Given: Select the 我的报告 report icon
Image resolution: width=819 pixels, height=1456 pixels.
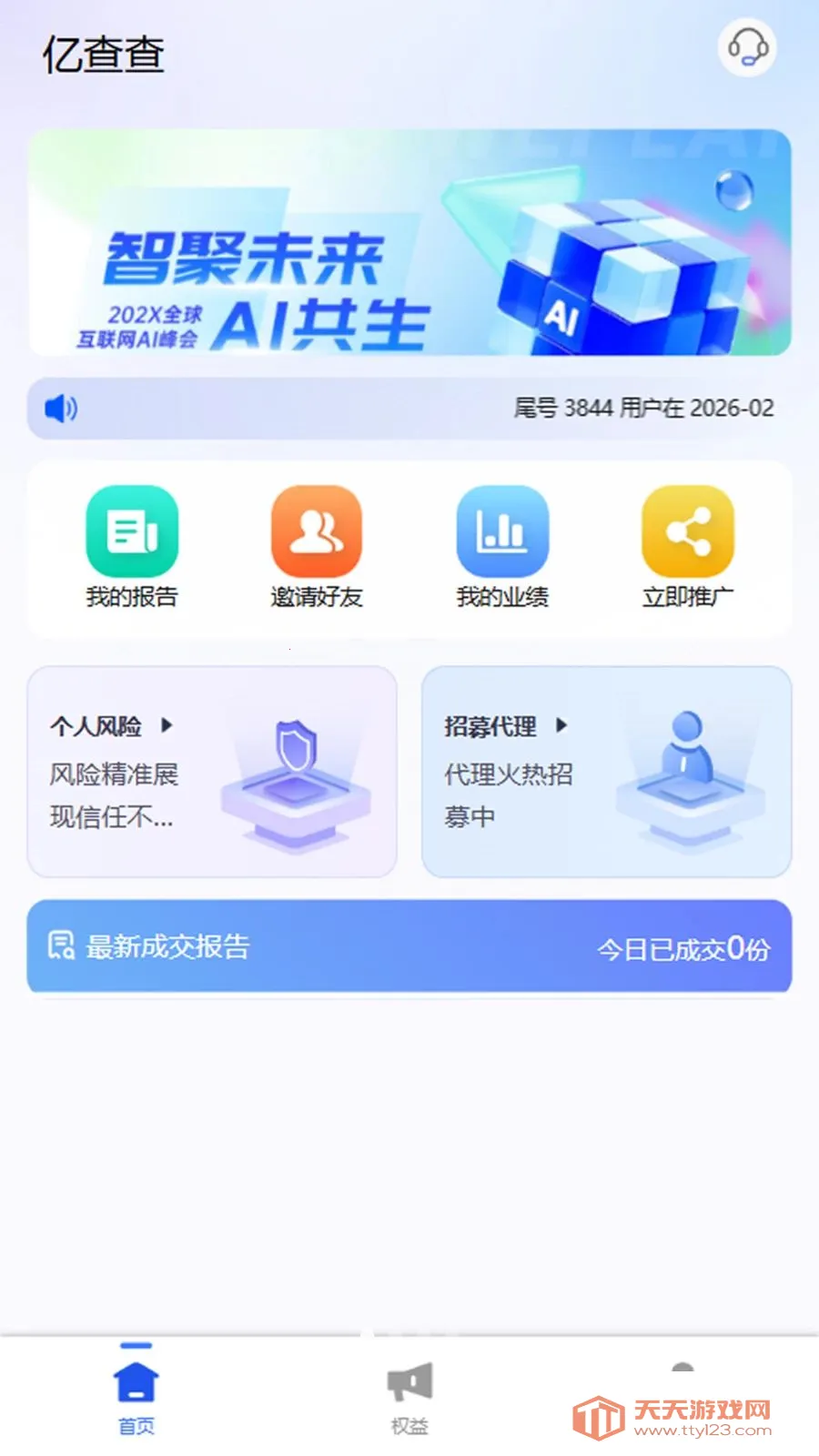Looking at the screenshot, I should click(133, 531).
